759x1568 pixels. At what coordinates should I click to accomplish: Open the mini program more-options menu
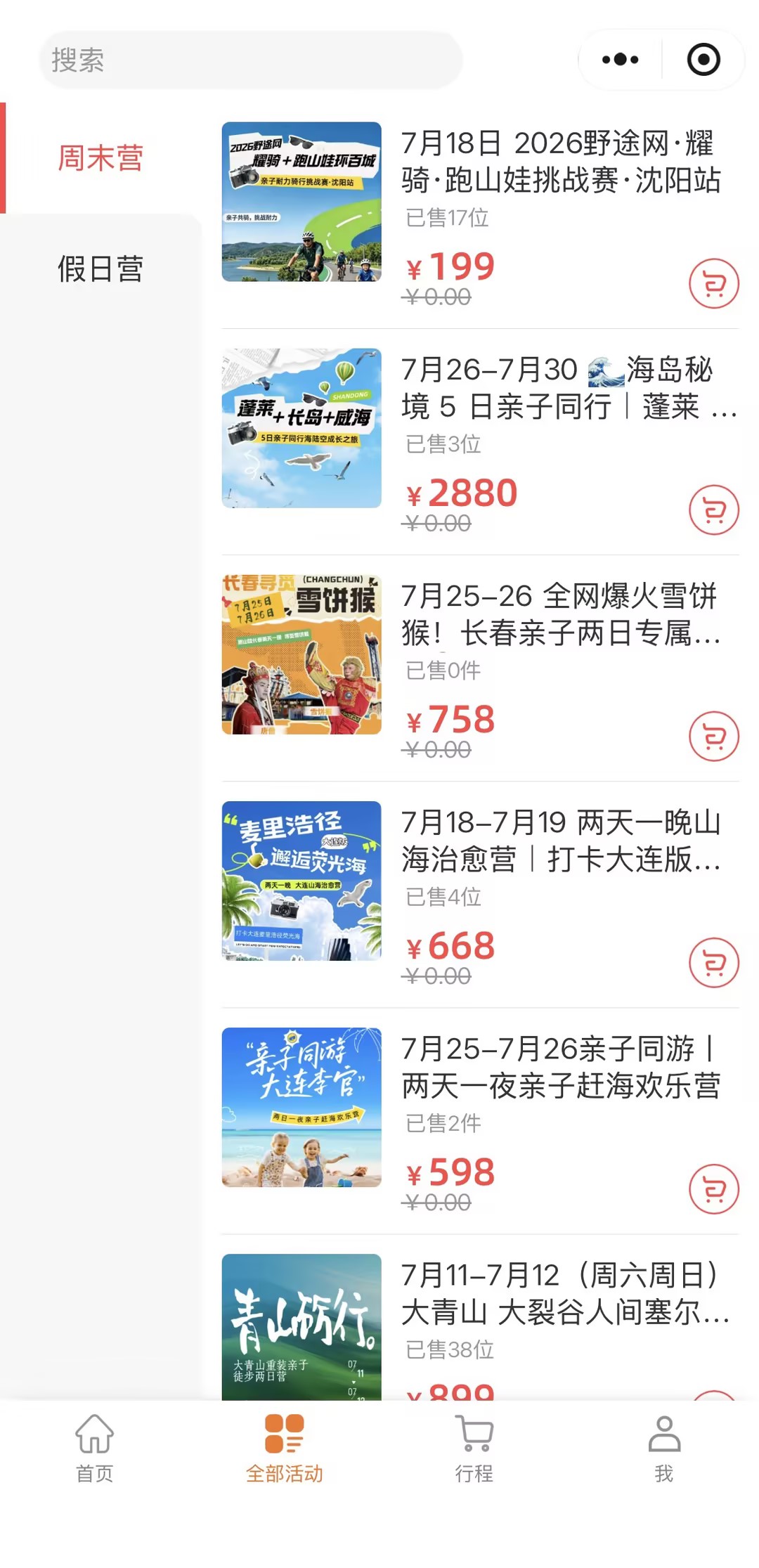coord(620,60)
